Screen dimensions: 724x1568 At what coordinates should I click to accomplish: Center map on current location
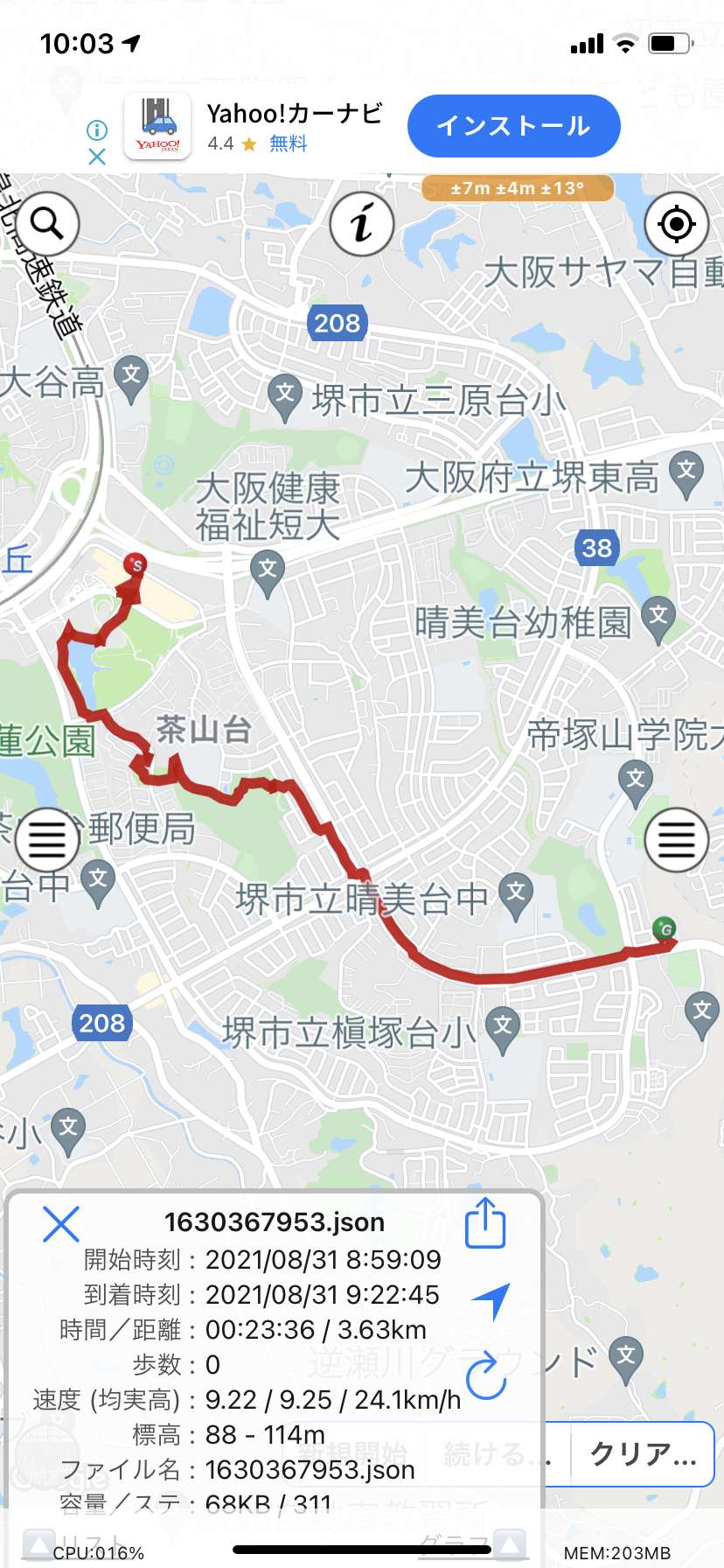pos(676,224)
